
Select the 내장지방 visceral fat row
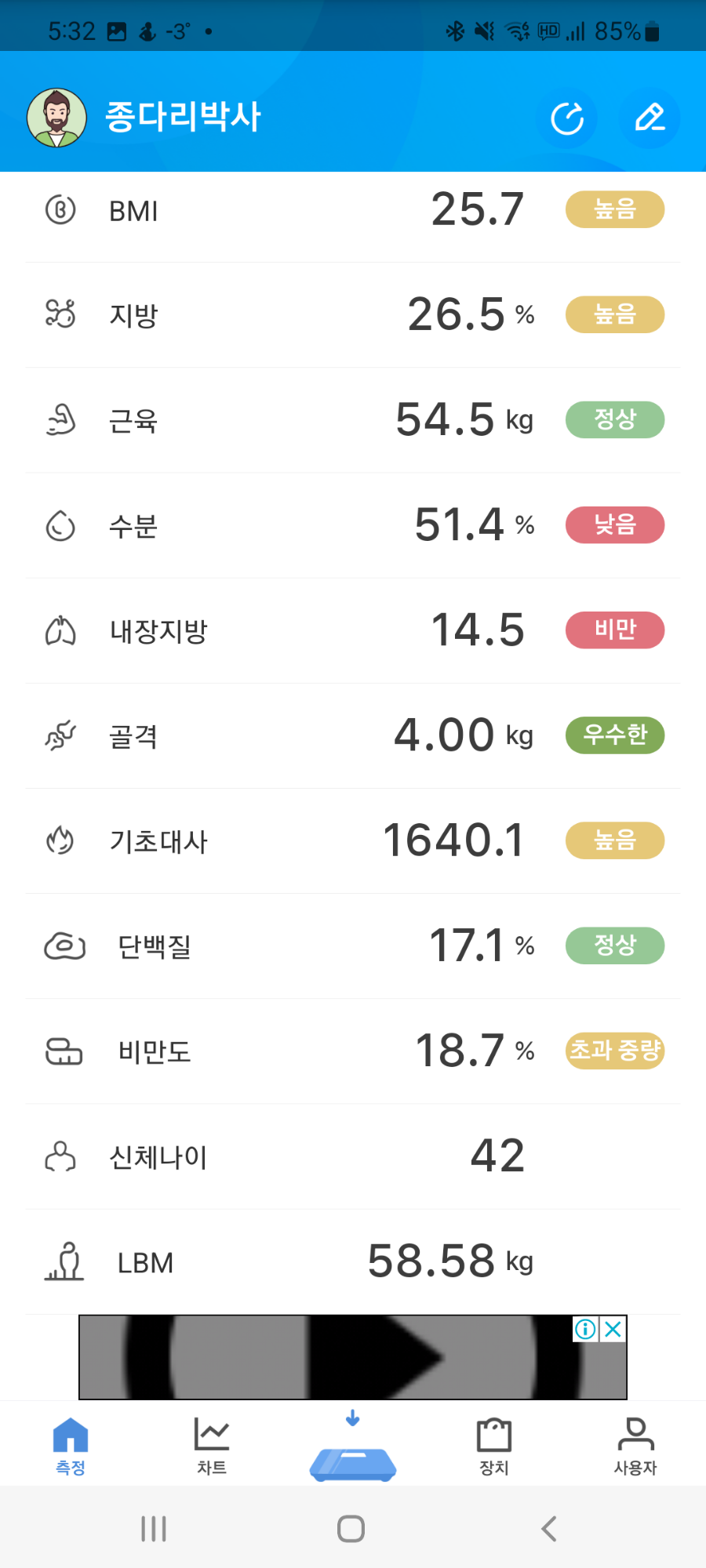point(353,630)
